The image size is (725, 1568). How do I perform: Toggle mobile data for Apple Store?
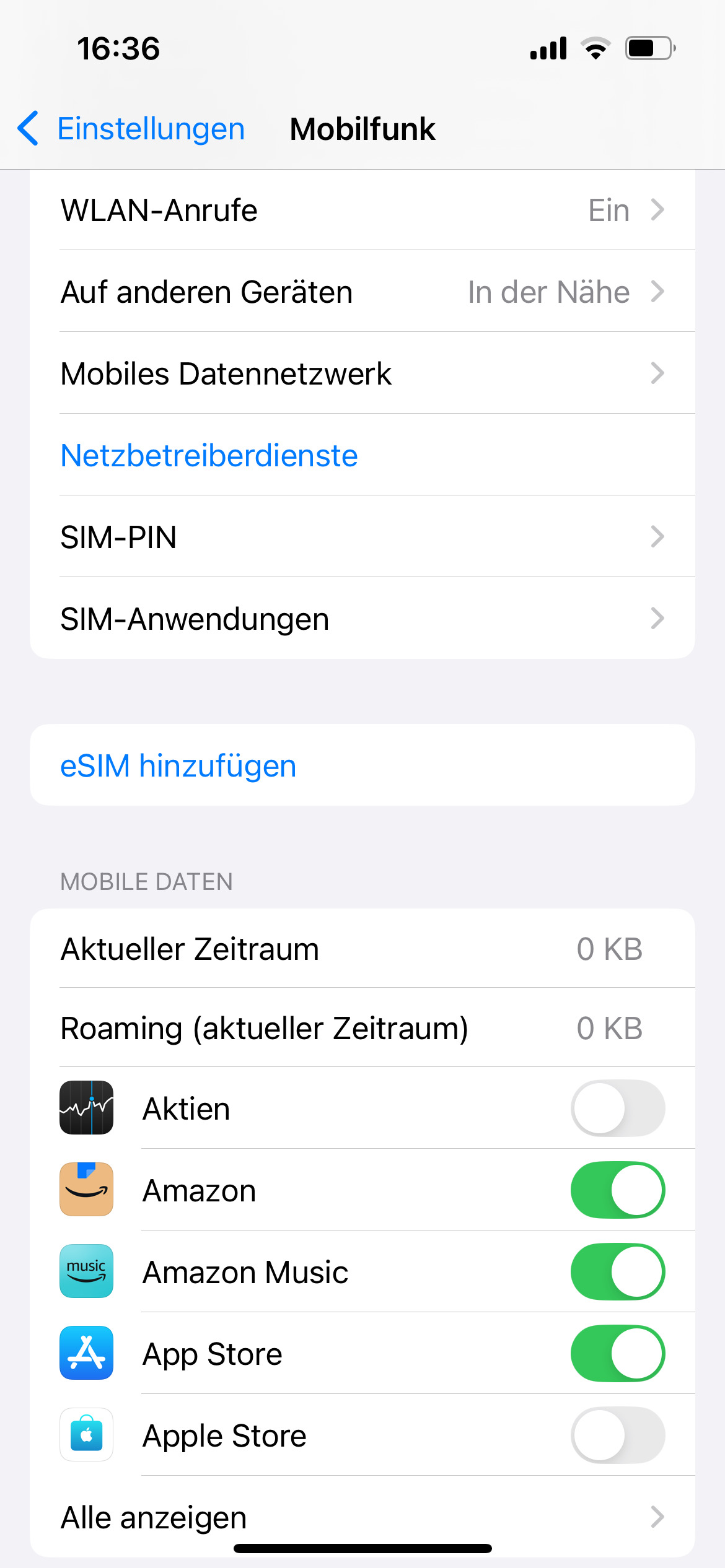(x=618, y=1435)
